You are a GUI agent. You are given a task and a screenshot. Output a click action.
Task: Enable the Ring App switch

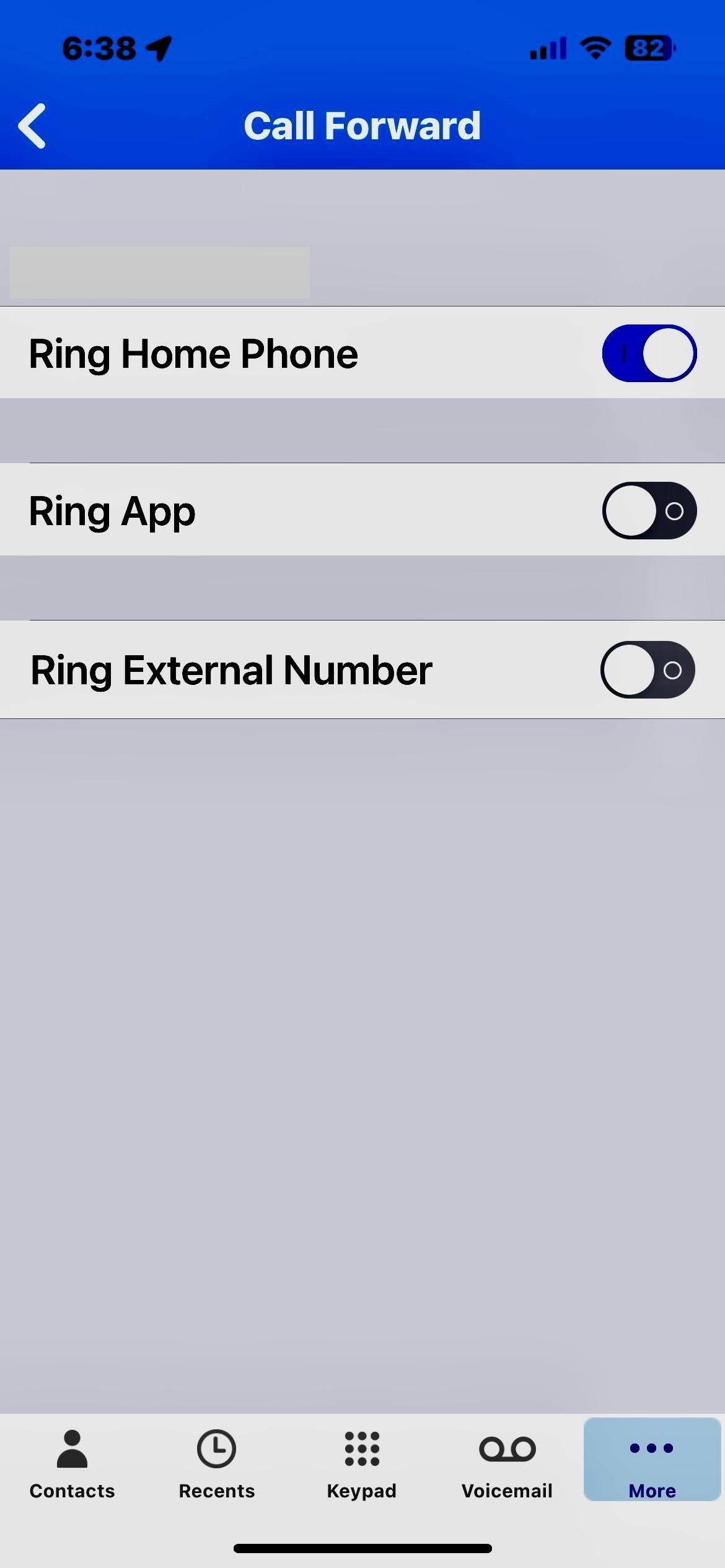(x=649, y=511)
